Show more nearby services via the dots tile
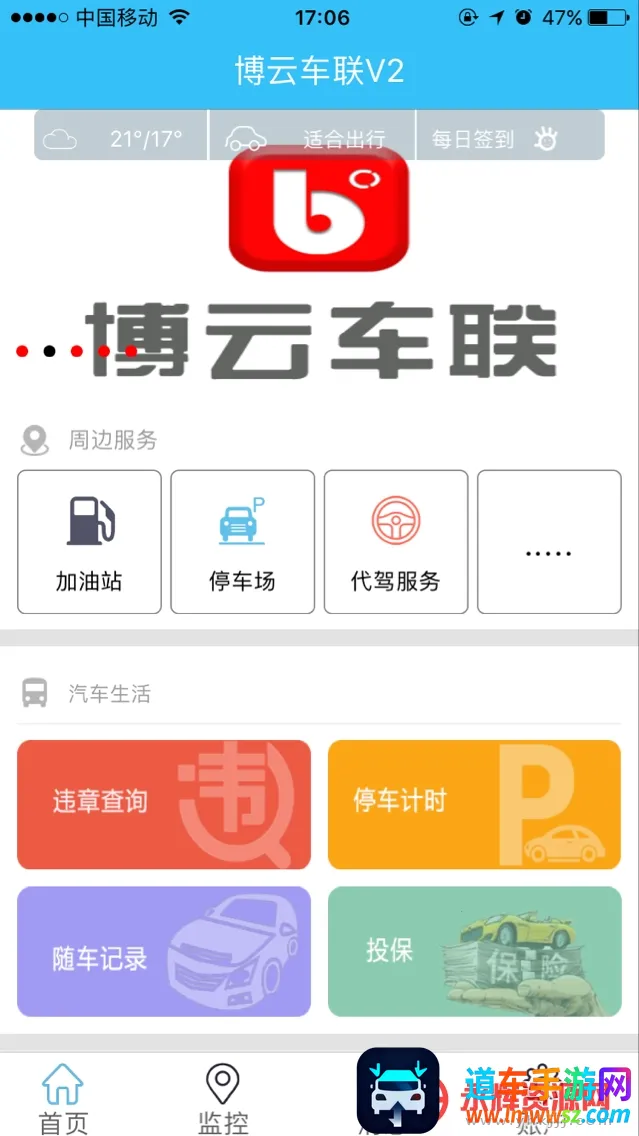 tap(548, 541)
